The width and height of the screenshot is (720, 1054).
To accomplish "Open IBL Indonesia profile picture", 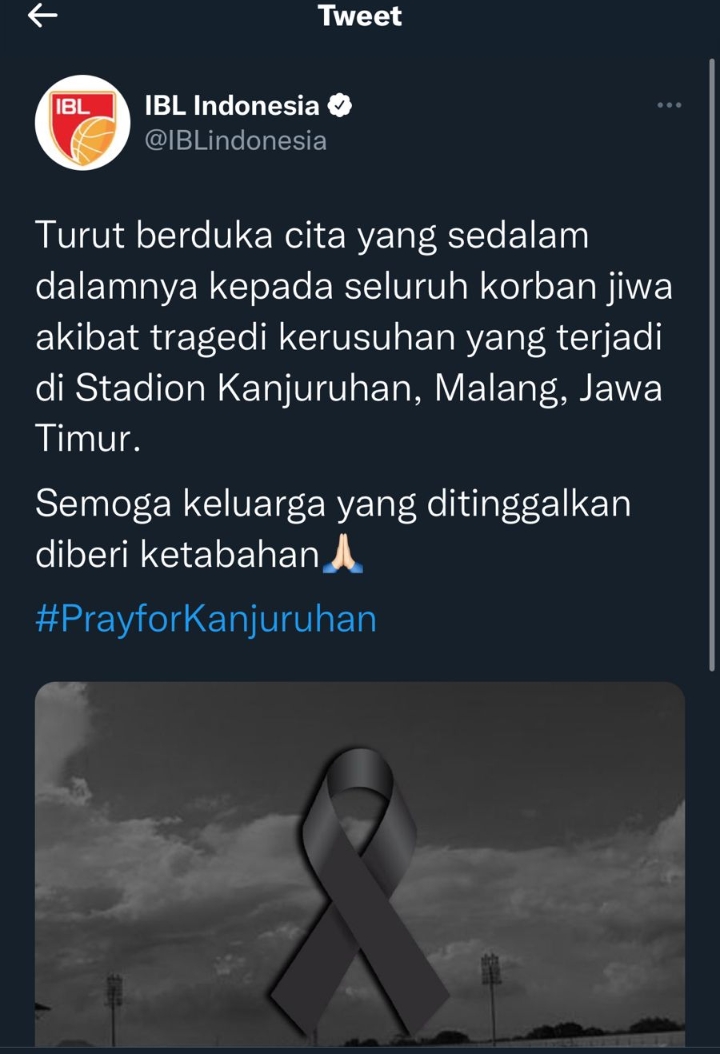I will [x=82, y=122].
